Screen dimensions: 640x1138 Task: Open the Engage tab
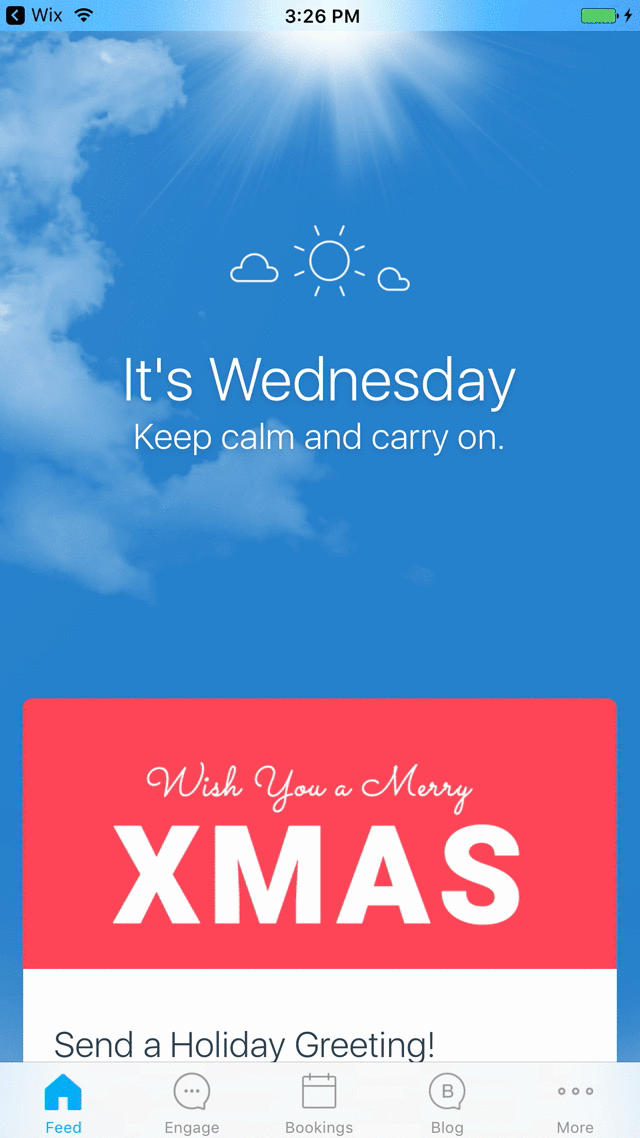point(191,1101)
